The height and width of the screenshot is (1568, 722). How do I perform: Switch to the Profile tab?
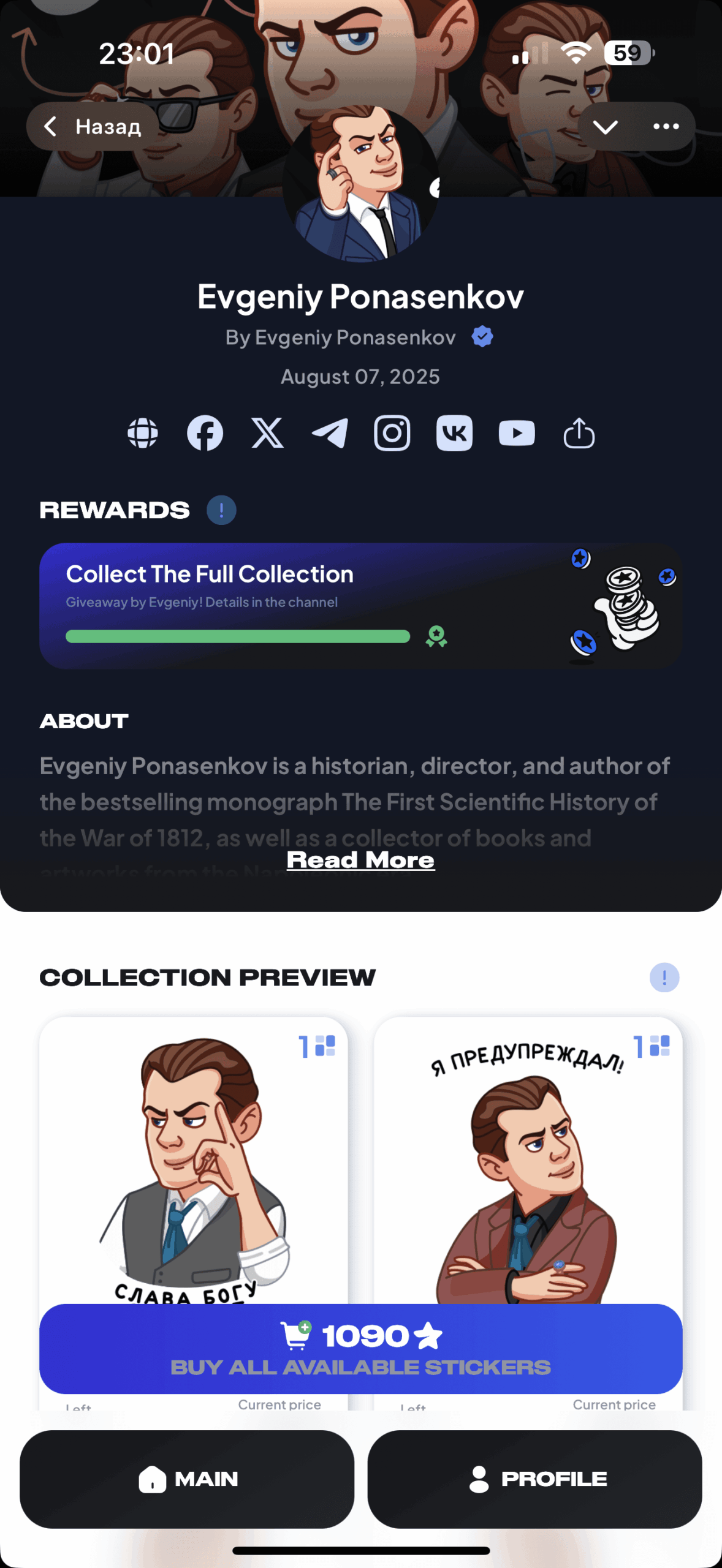click(534, 1479)
